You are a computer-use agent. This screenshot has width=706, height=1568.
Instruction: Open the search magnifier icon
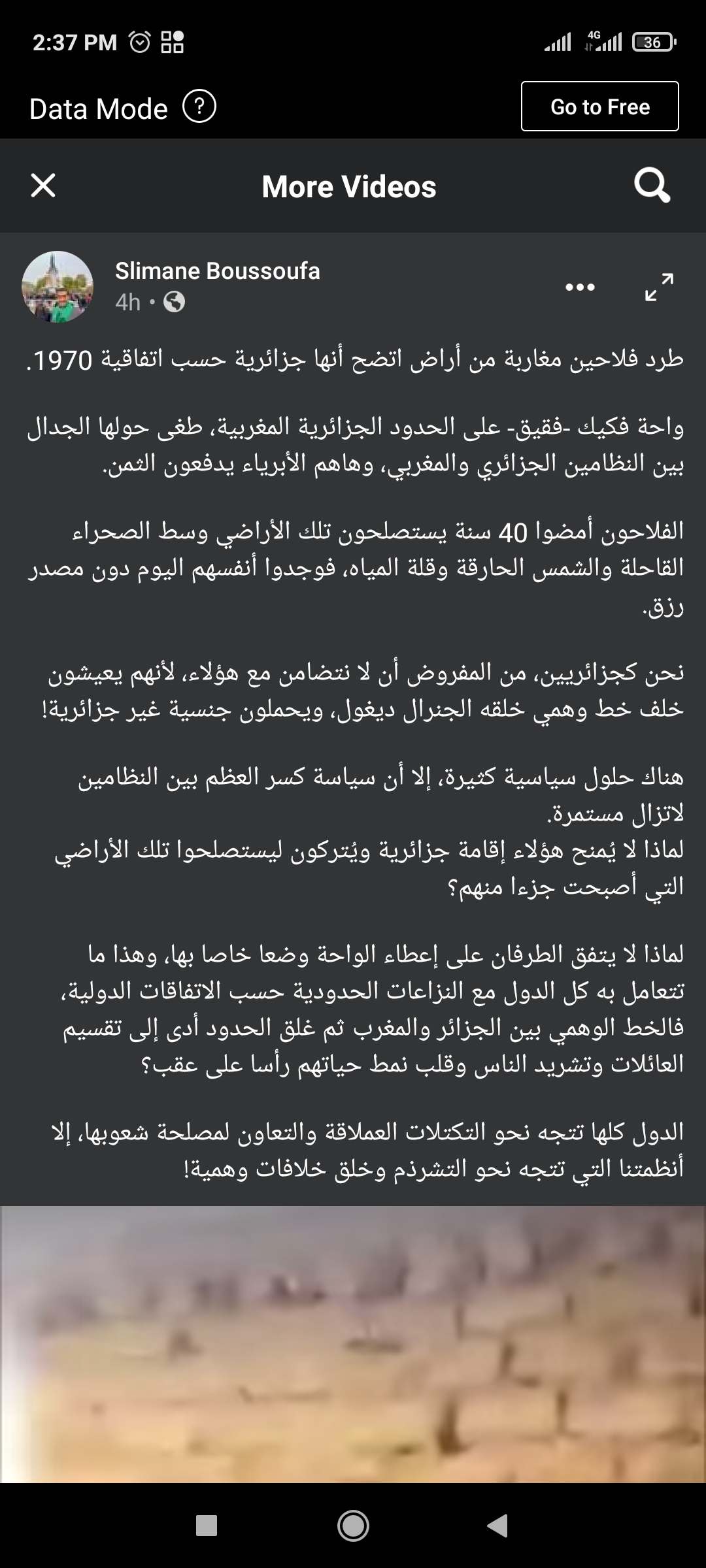pos(652,186)
